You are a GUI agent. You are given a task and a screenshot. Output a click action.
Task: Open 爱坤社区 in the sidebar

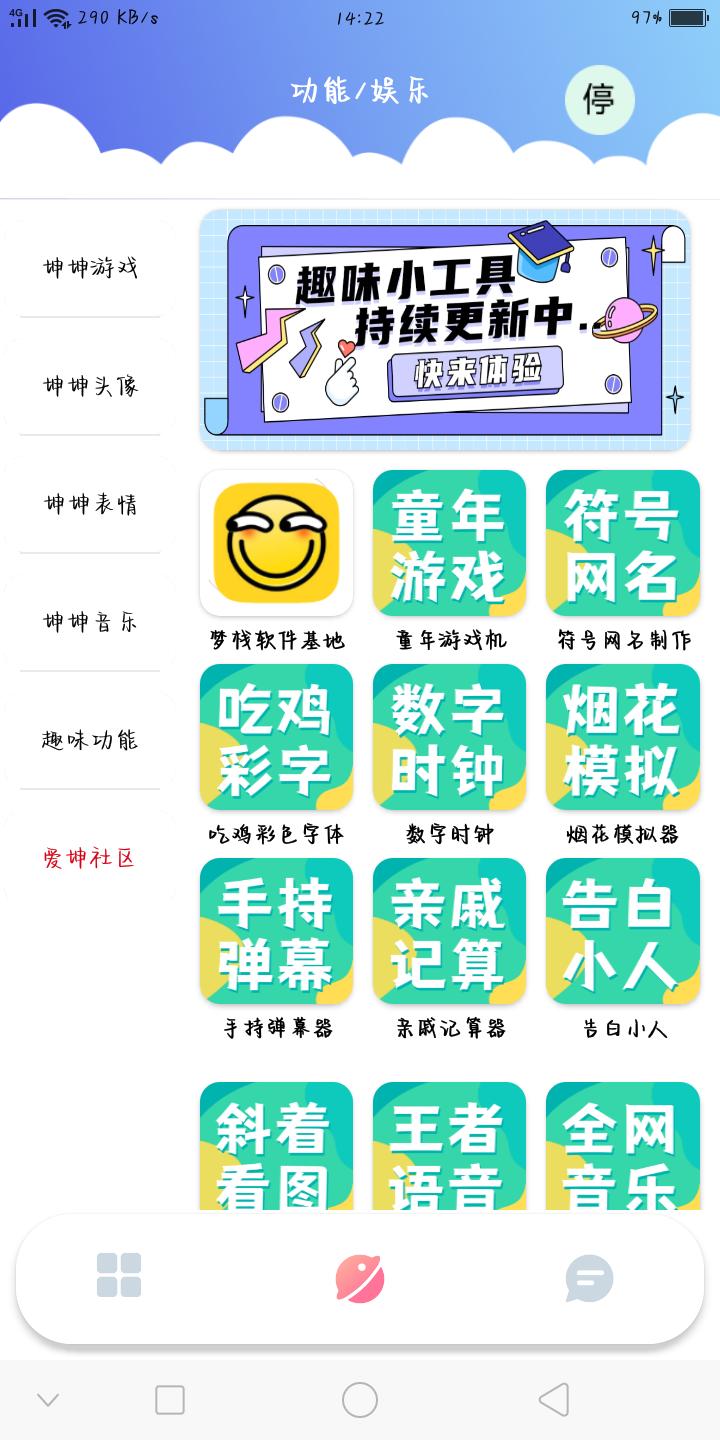[90, 858]
